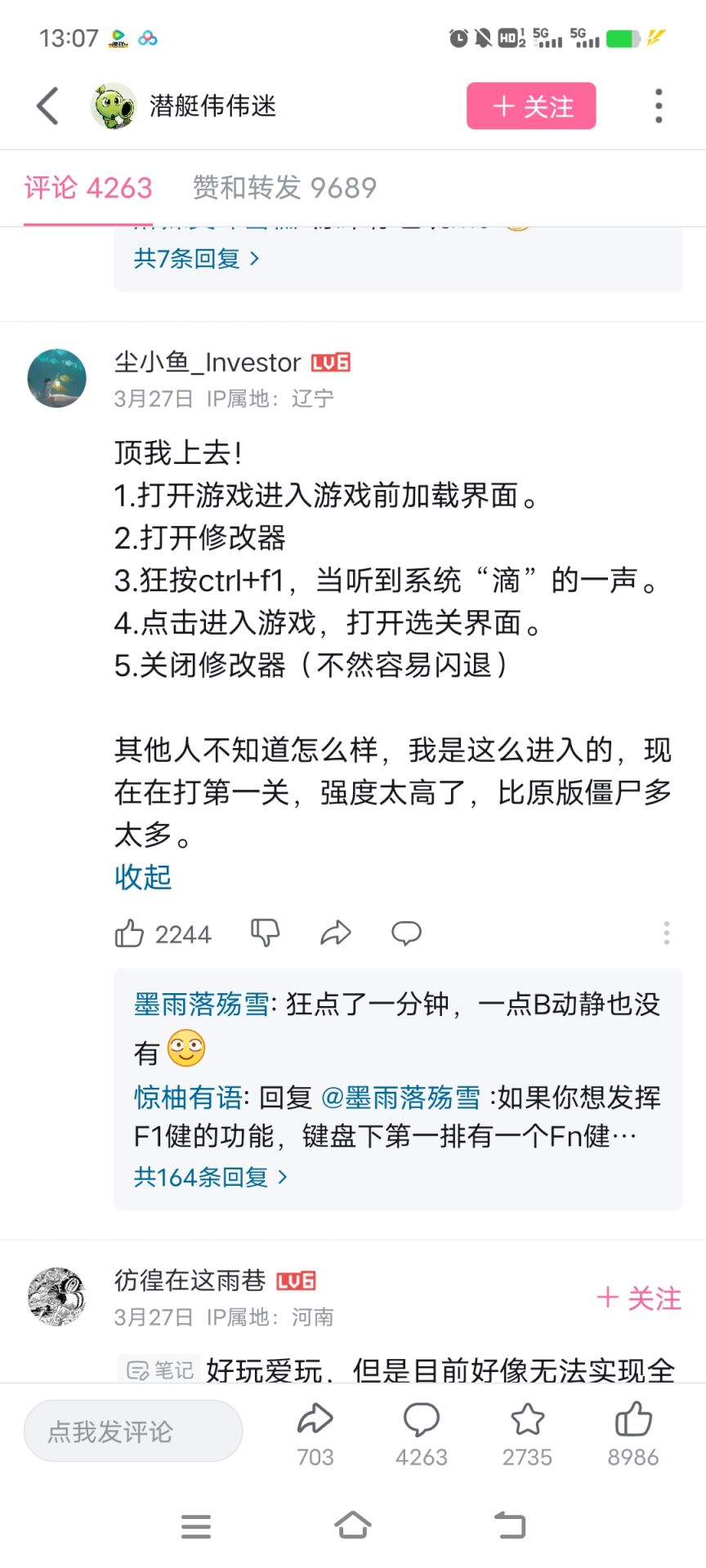Select the 评论 4263 tab
Image resolution: width=706 pixels, height=1568 pixels.
pyautogui.click(x=88, y=188)
